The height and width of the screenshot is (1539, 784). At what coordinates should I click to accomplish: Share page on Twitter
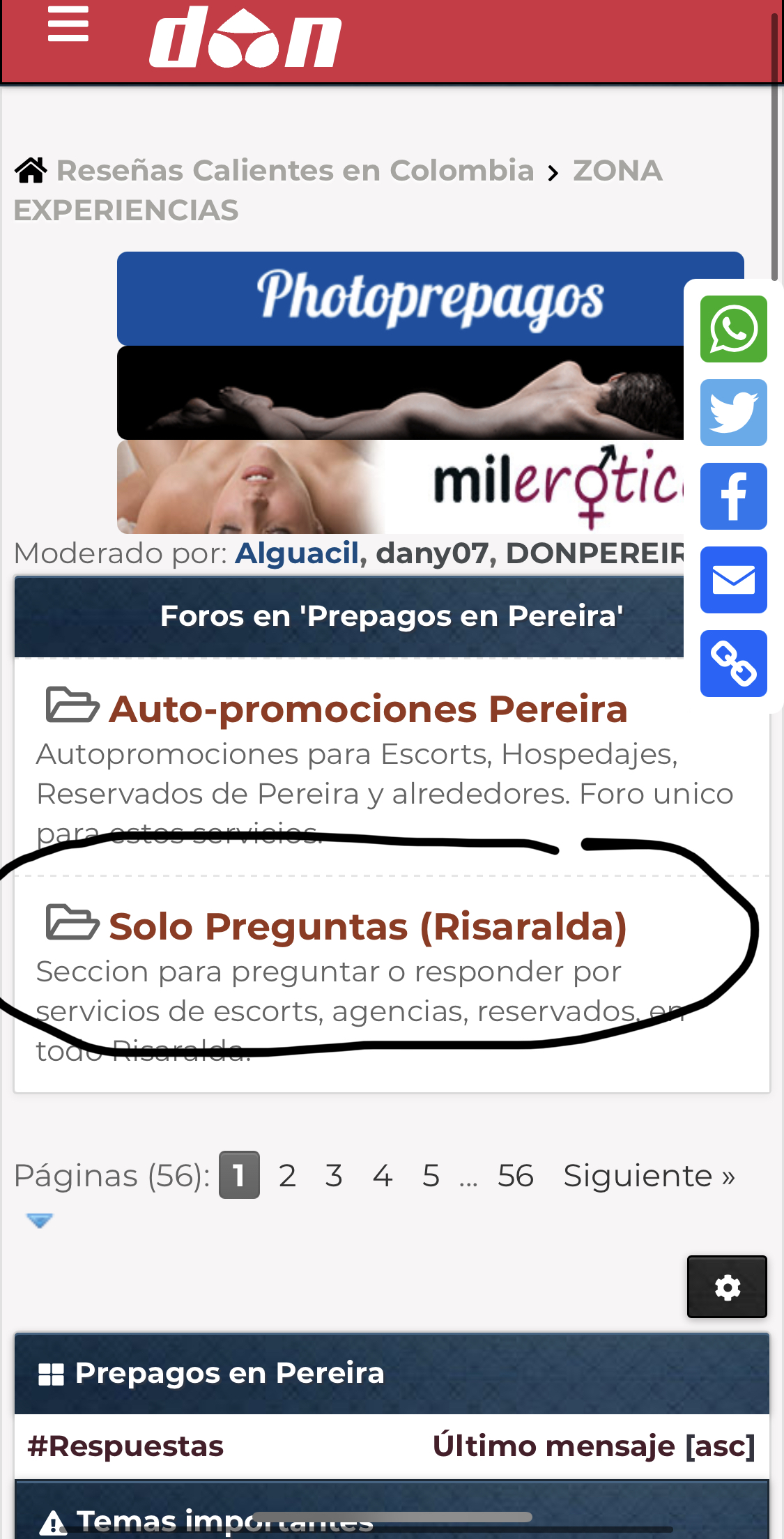733,413
